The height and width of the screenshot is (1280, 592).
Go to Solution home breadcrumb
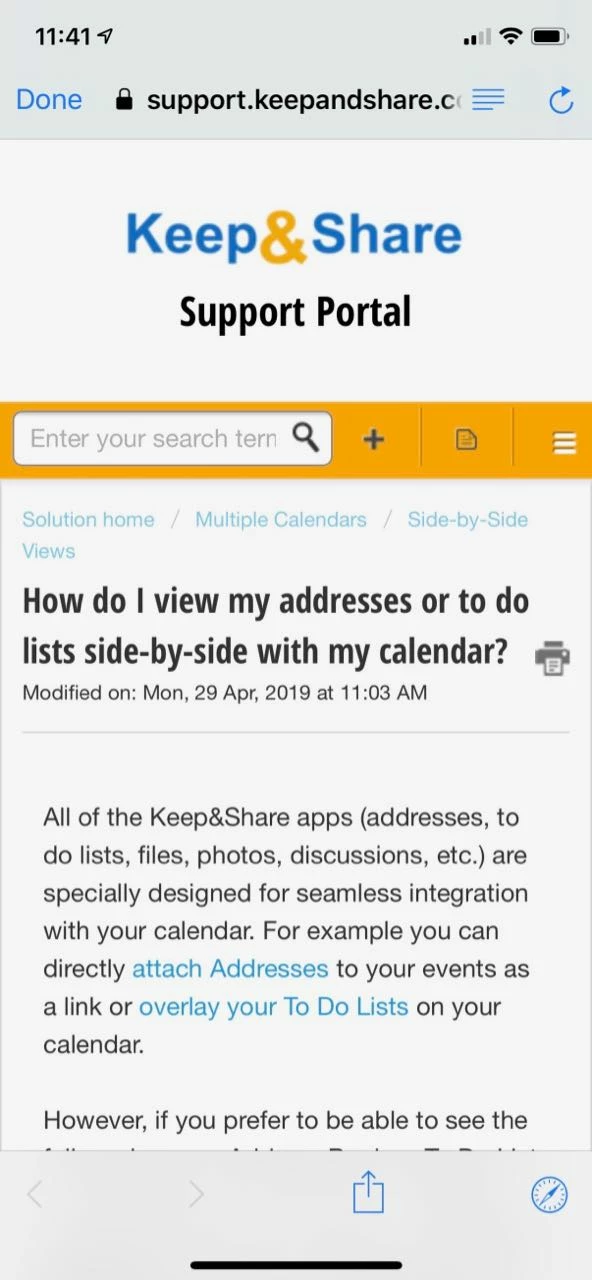click(x=88, y=519)
